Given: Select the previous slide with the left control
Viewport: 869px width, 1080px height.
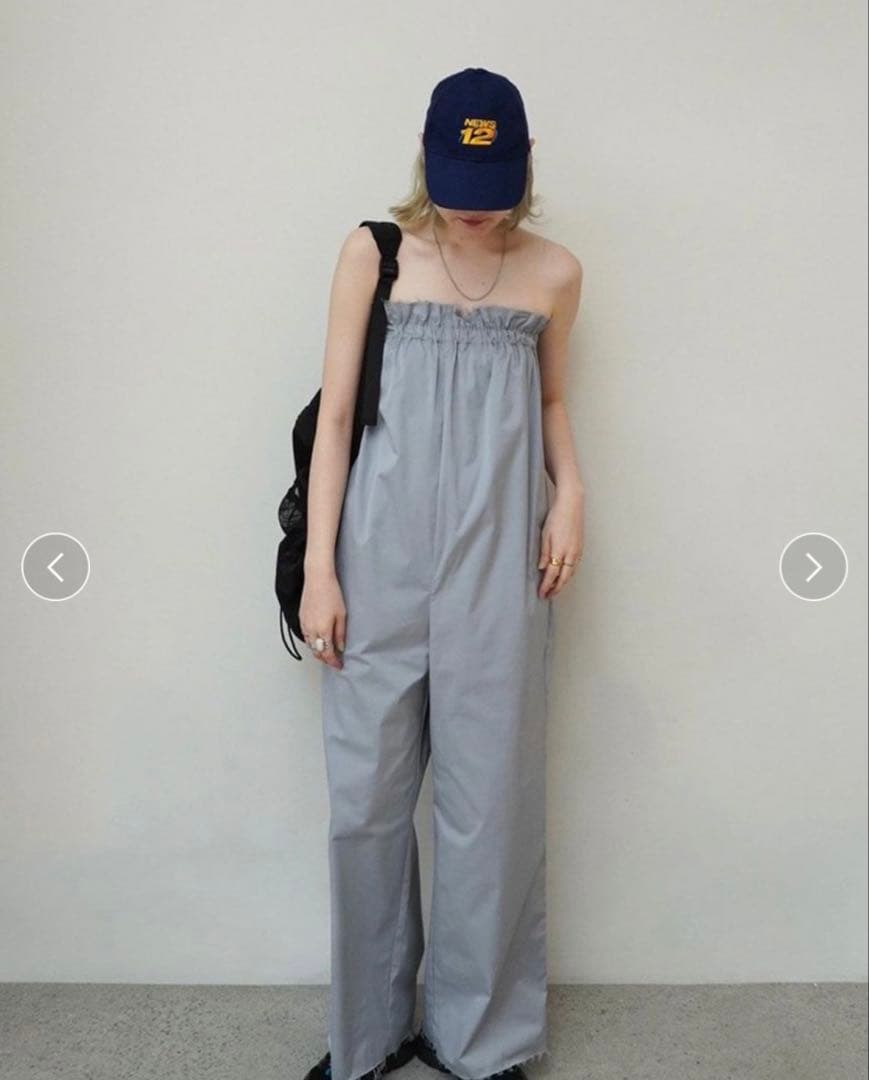Looking at the screenshot, I should 57,567.
